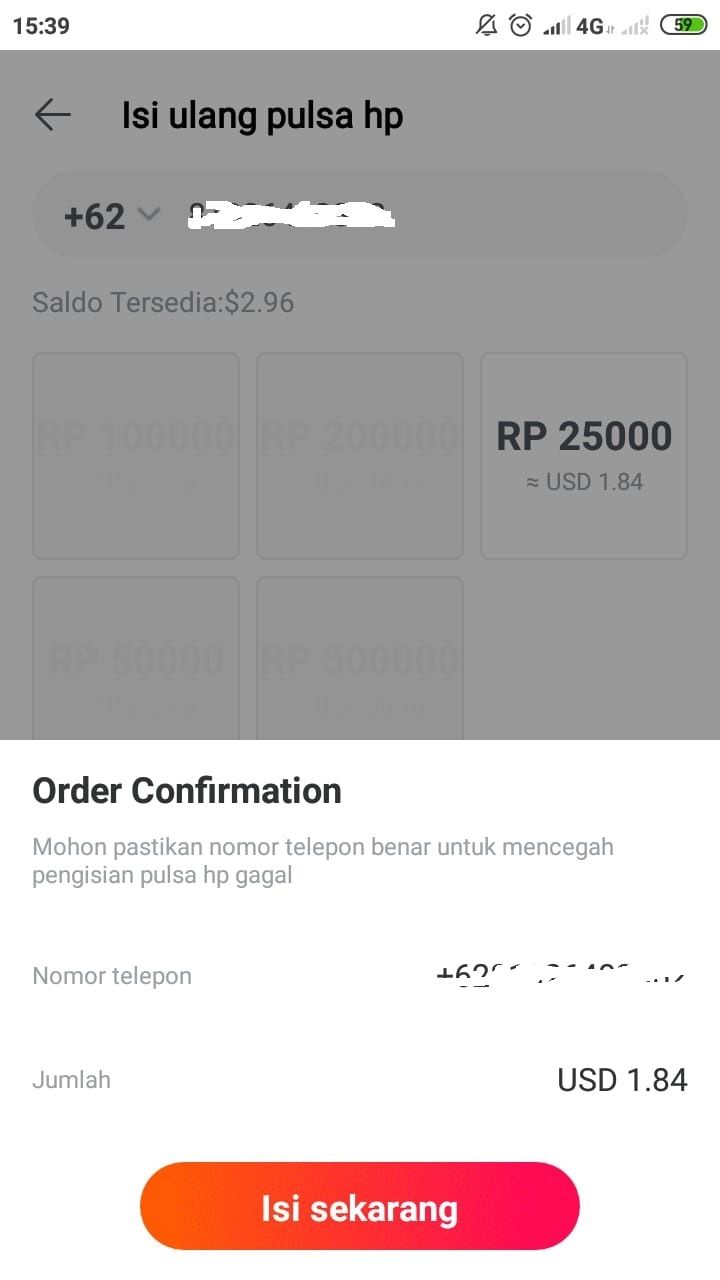Screen dimensions: 720x1280
Task: Pick the RP 200000 amount option
Action: tap(360, 455)
